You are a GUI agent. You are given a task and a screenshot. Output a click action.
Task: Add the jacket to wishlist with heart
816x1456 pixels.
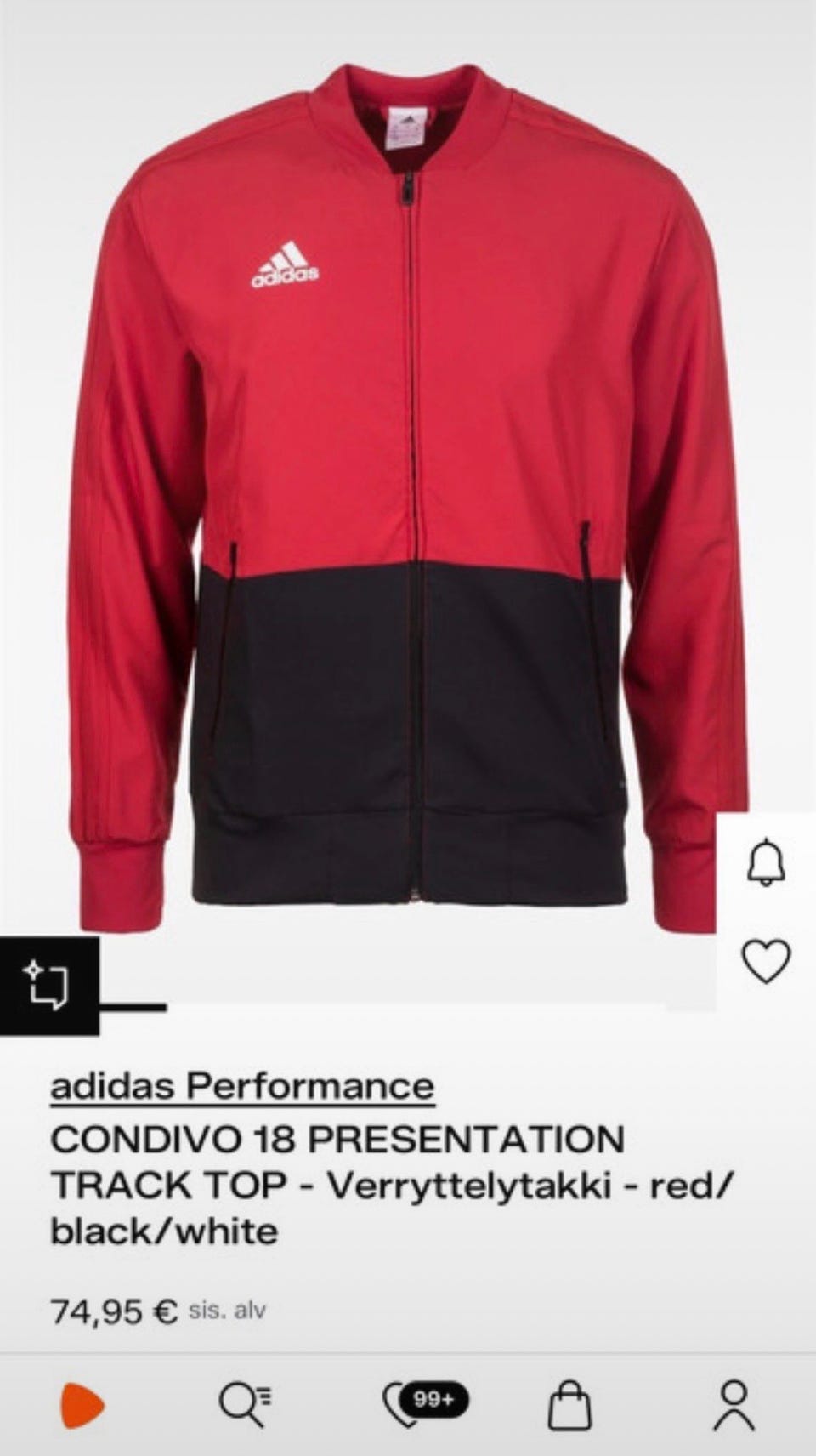[766, 962]
